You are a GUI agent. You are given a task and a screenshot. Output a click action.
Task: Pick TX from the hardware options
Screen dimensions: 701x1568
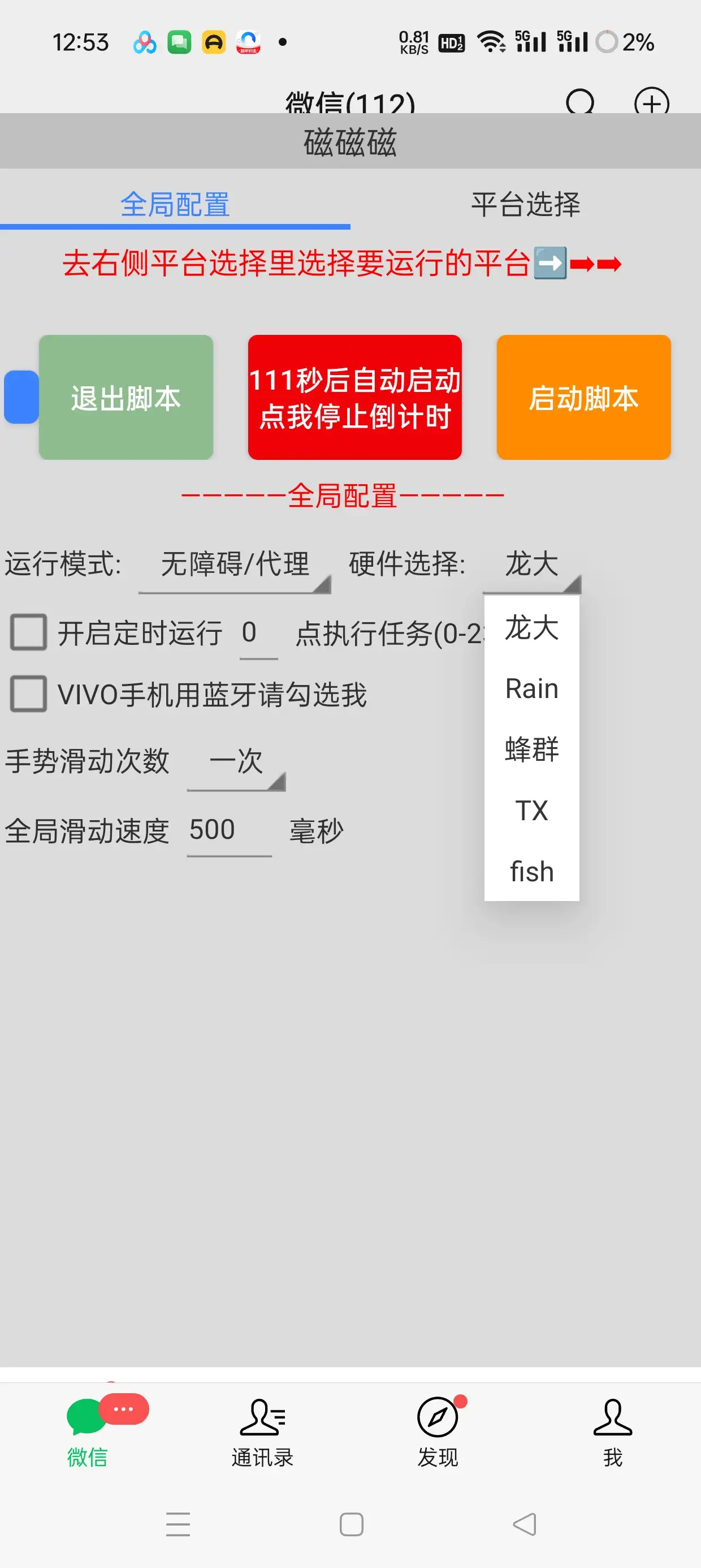pos(531,810)
